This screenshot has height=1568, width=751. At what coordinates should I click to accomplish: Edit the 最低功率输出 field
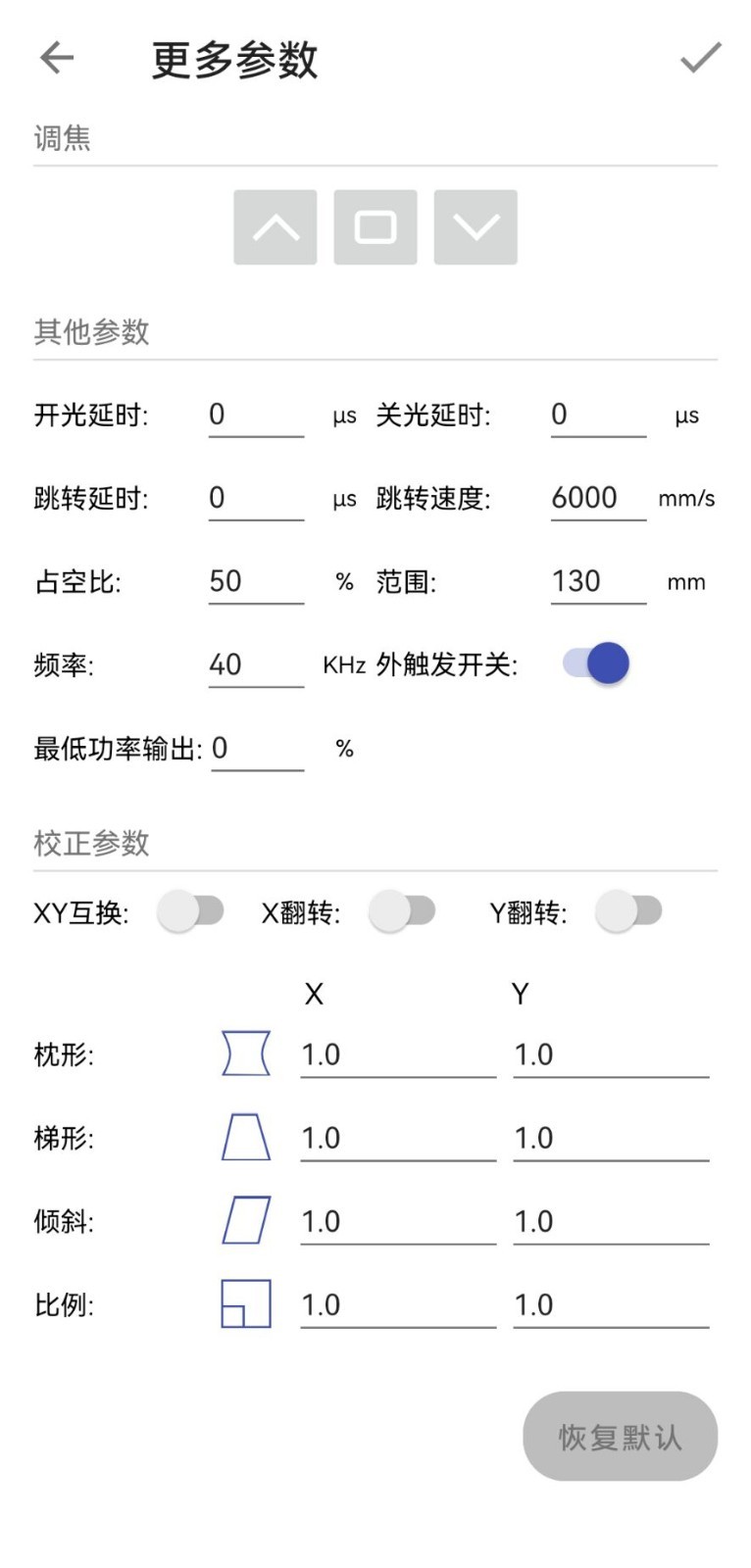(x=257, y=749)
